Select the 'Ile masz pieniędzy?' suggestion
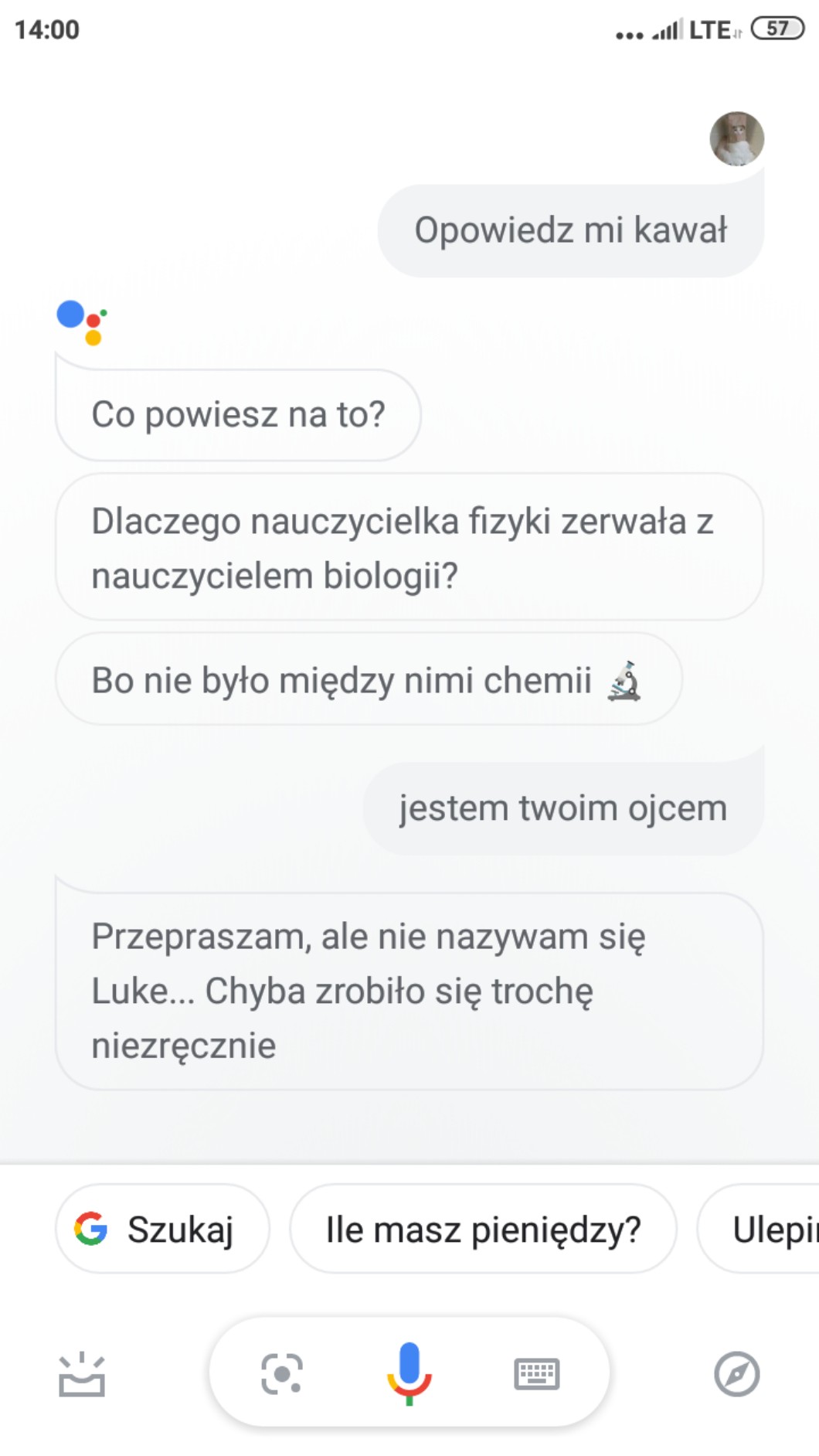Image resolution: width=819 pixels, height=1456 pixels. click(483, 1229)
